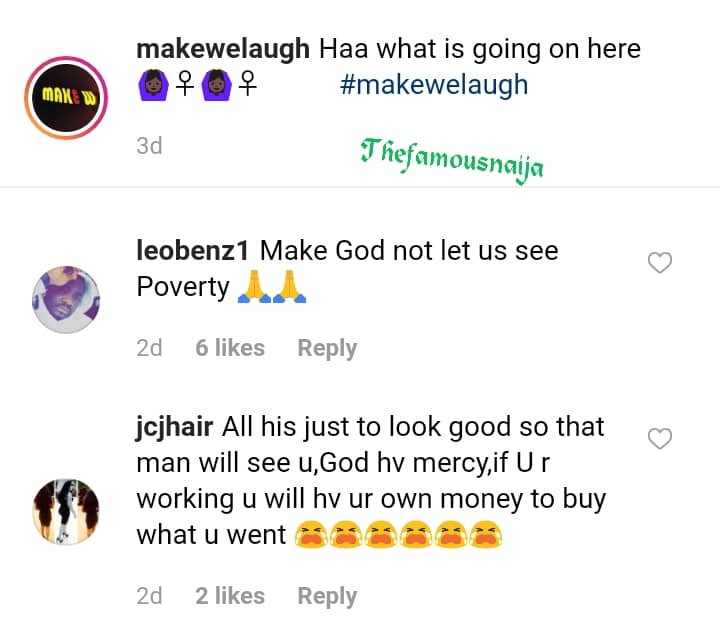Visit the makewelaugh username in the caption
This screenshot has height=626, width=720.
[x=222, y=49]
